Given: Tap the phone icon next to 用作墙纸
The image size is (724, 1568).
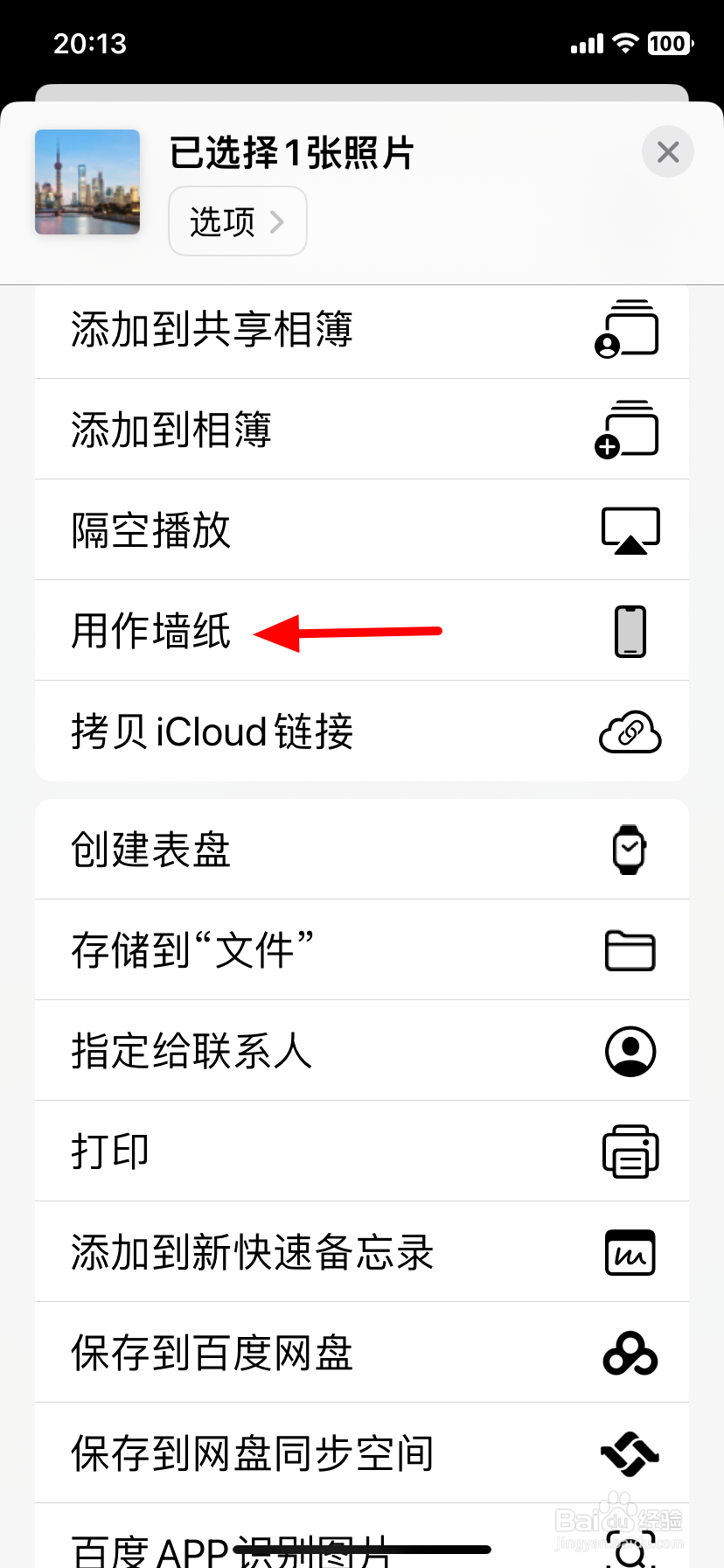Looking at the screenshot, I should pyautogui.click(x=630, y=631).
